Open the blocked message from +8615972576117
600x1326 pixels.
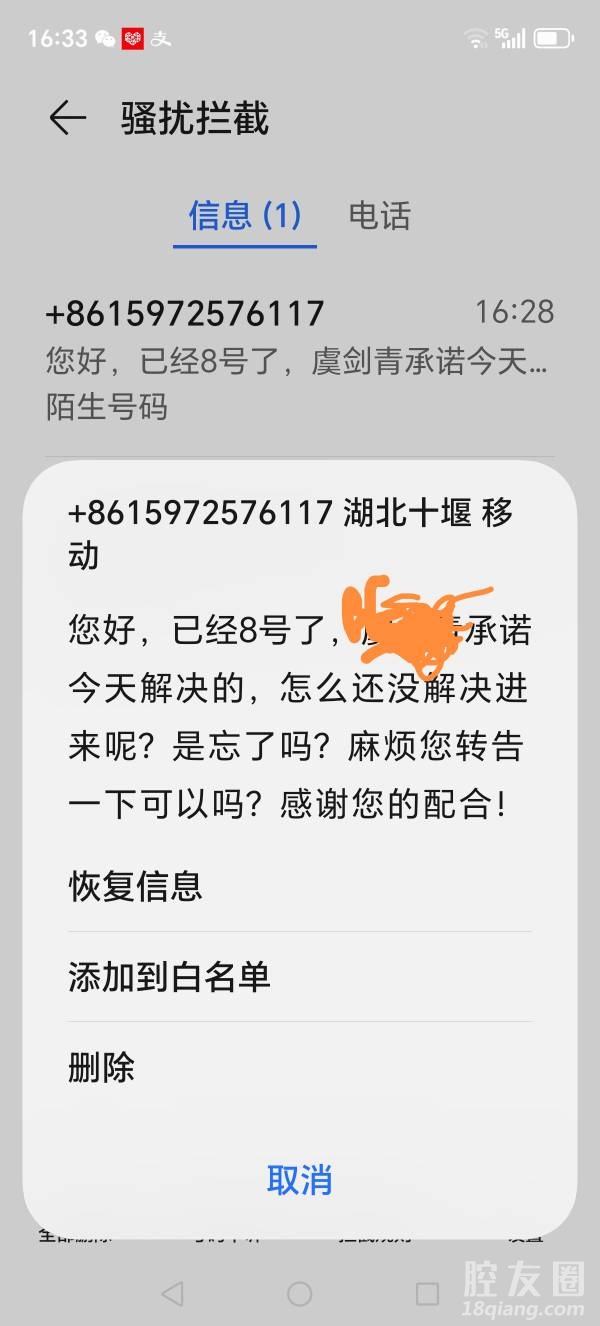(x=298, y=360)
